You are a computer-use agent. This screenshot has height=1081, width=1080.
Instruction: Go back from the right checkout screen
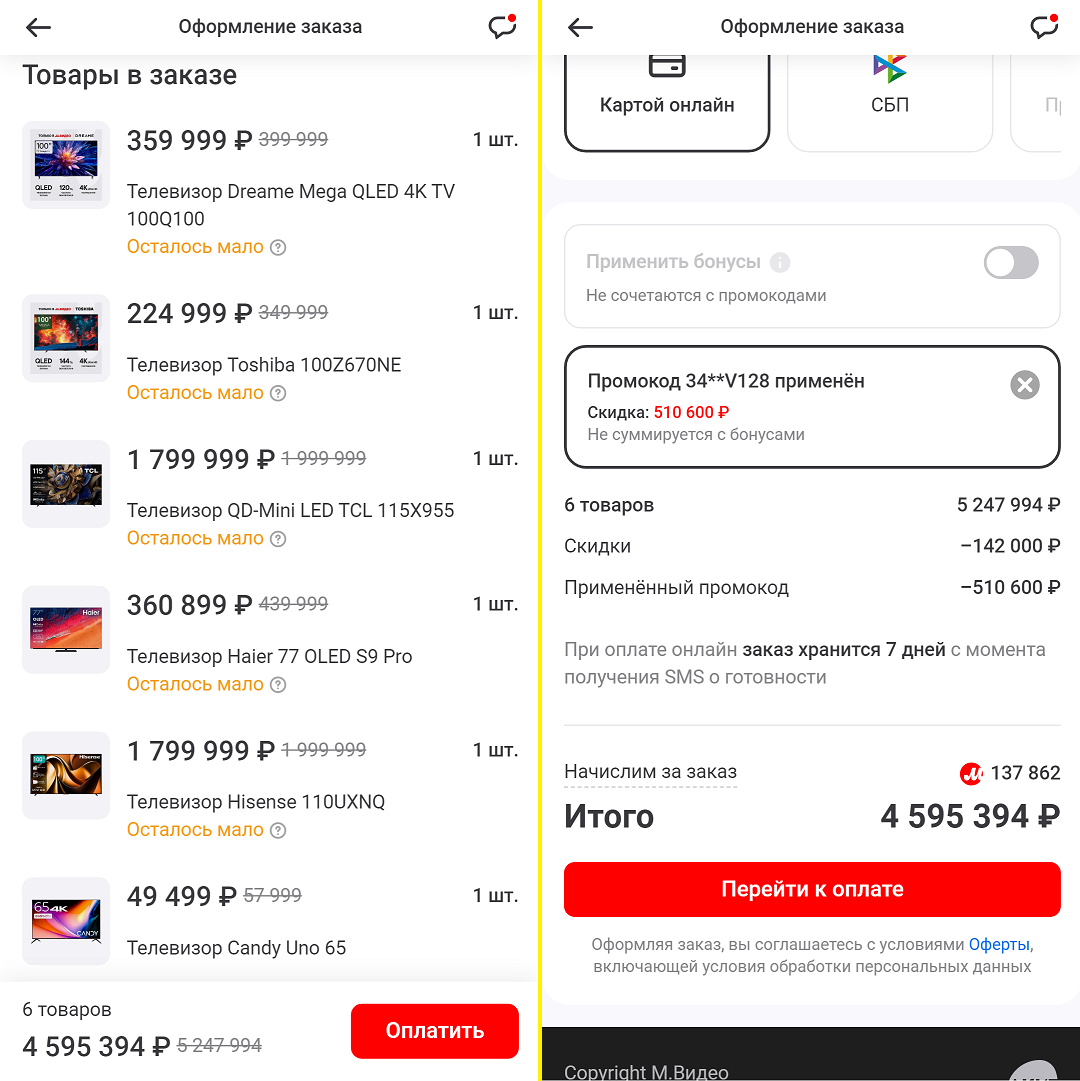(580, 28)
